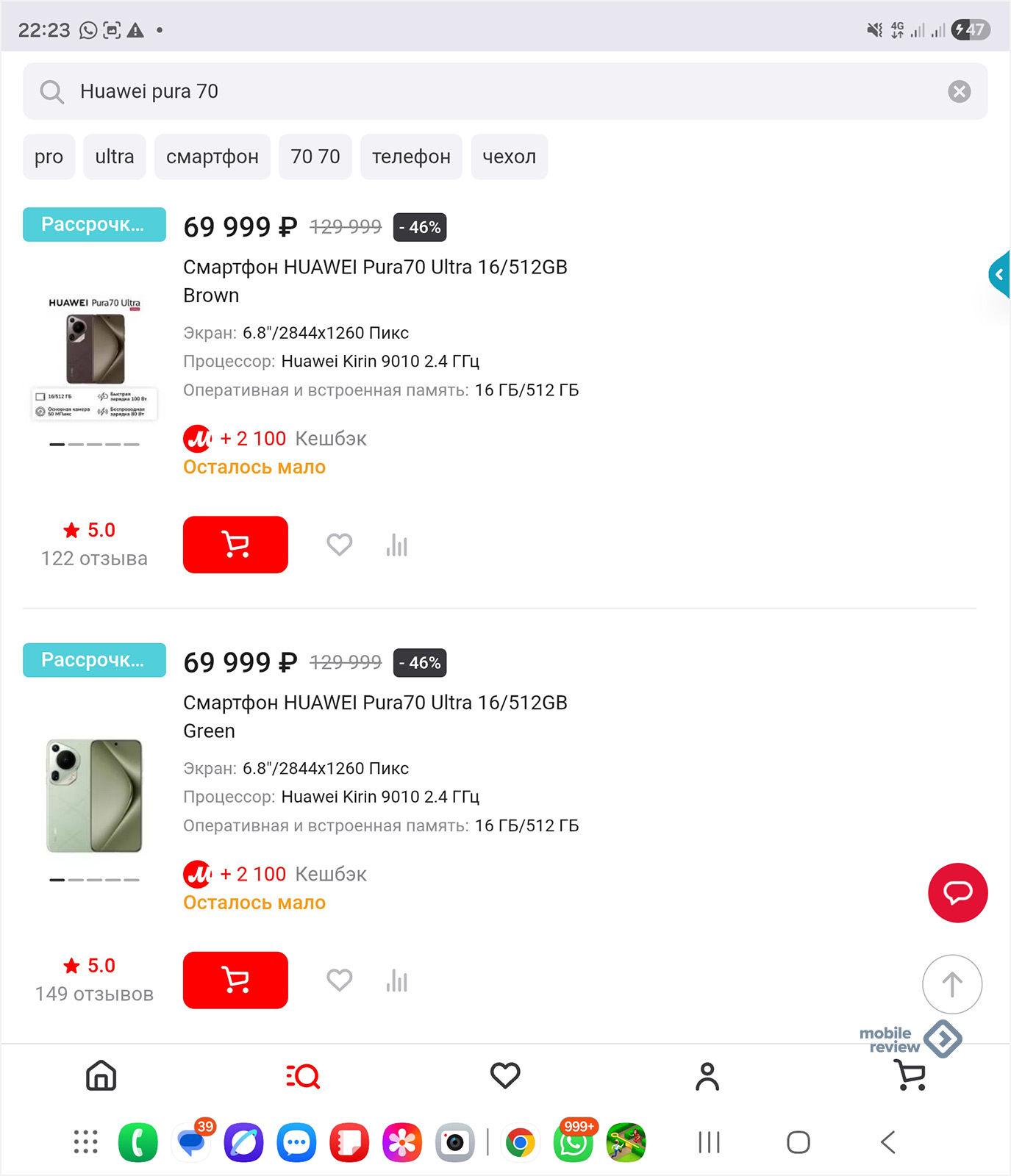The width and height of the screenshot is (1011, 1176).
Task: Compare the Brown Pura70 Ultra
Action: point(397,545)
